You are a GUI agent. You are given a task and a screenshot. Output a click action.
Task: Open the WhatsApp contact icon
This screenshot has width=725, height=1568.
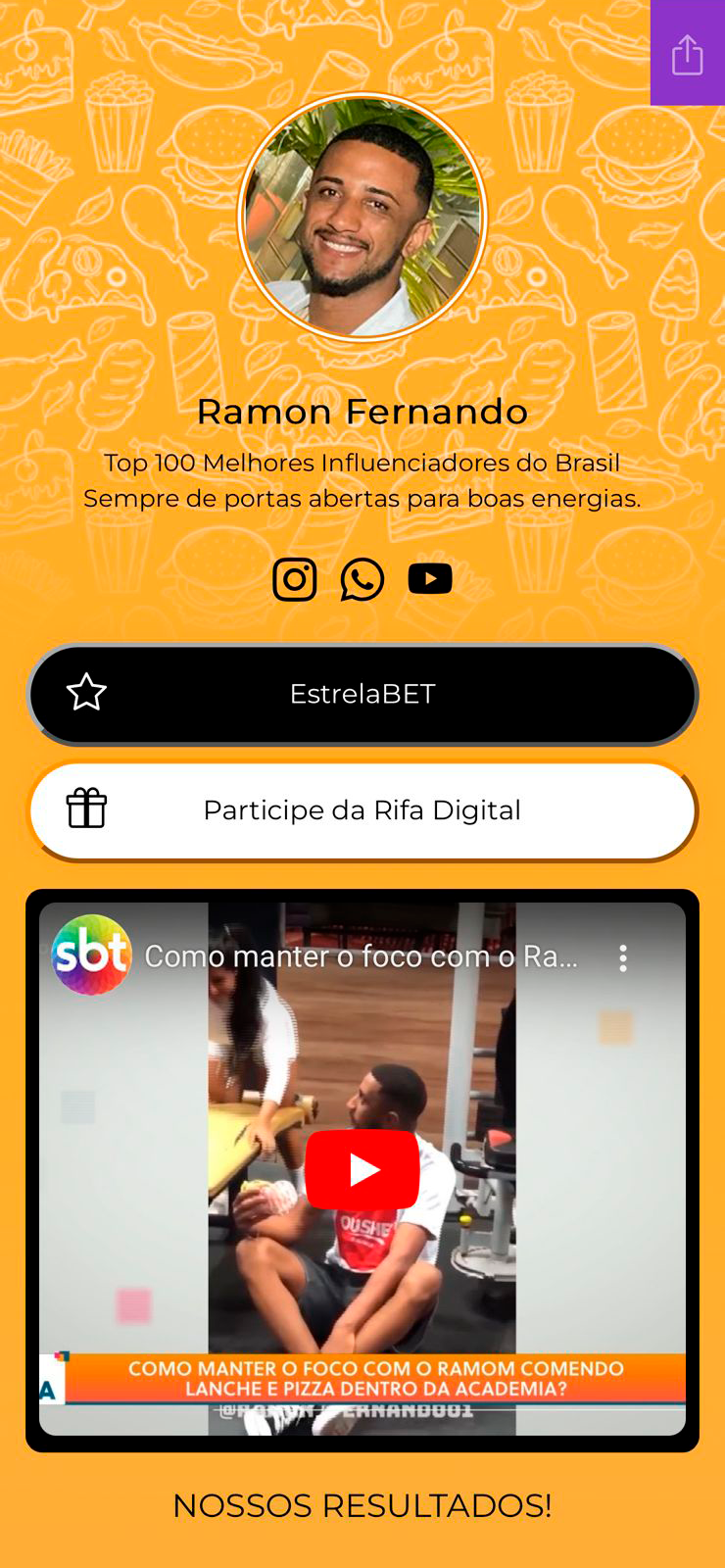[362, 579]
